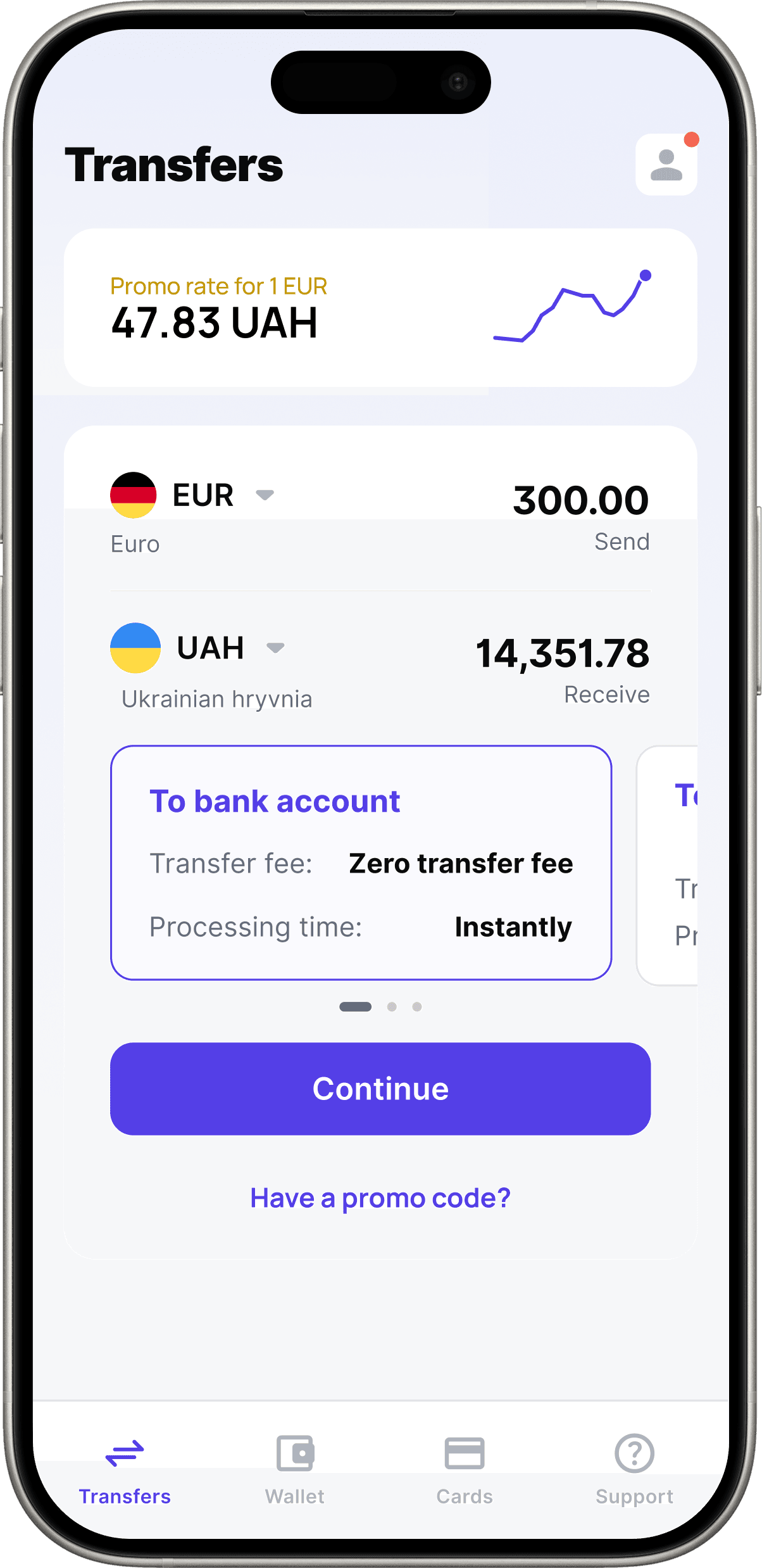Change the UAH receiving currency

coord(199,648)
